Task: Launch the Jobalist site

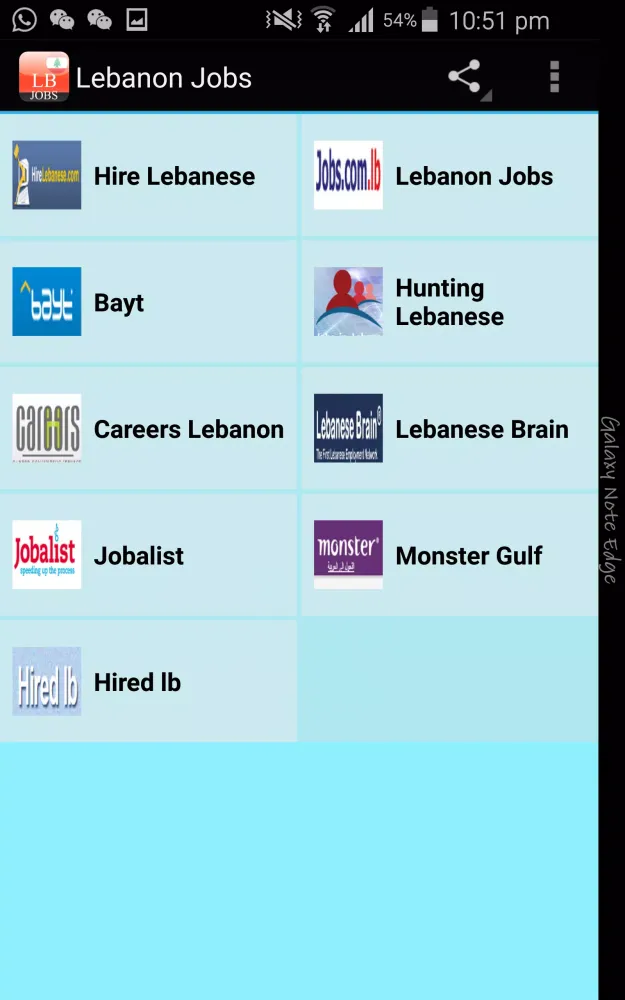Action: click(148, 555)
